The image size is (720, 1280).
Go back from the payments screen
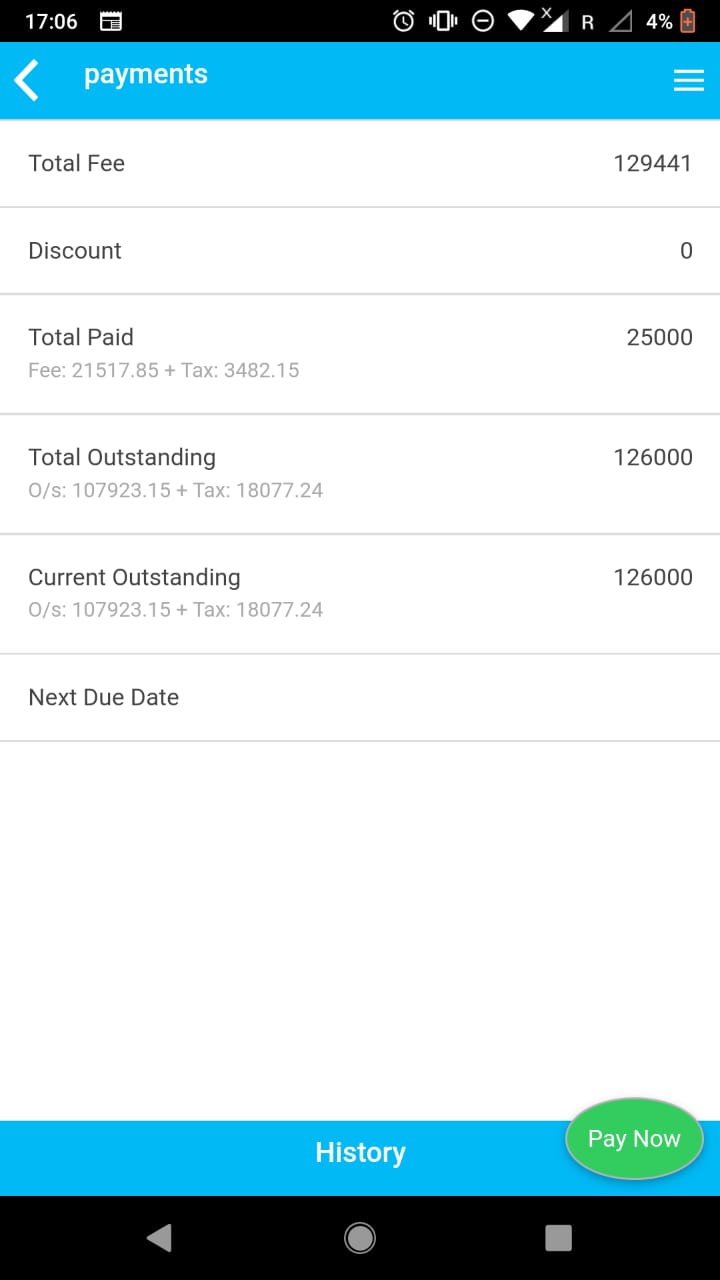pyautogui.click(x=28, y=80)
